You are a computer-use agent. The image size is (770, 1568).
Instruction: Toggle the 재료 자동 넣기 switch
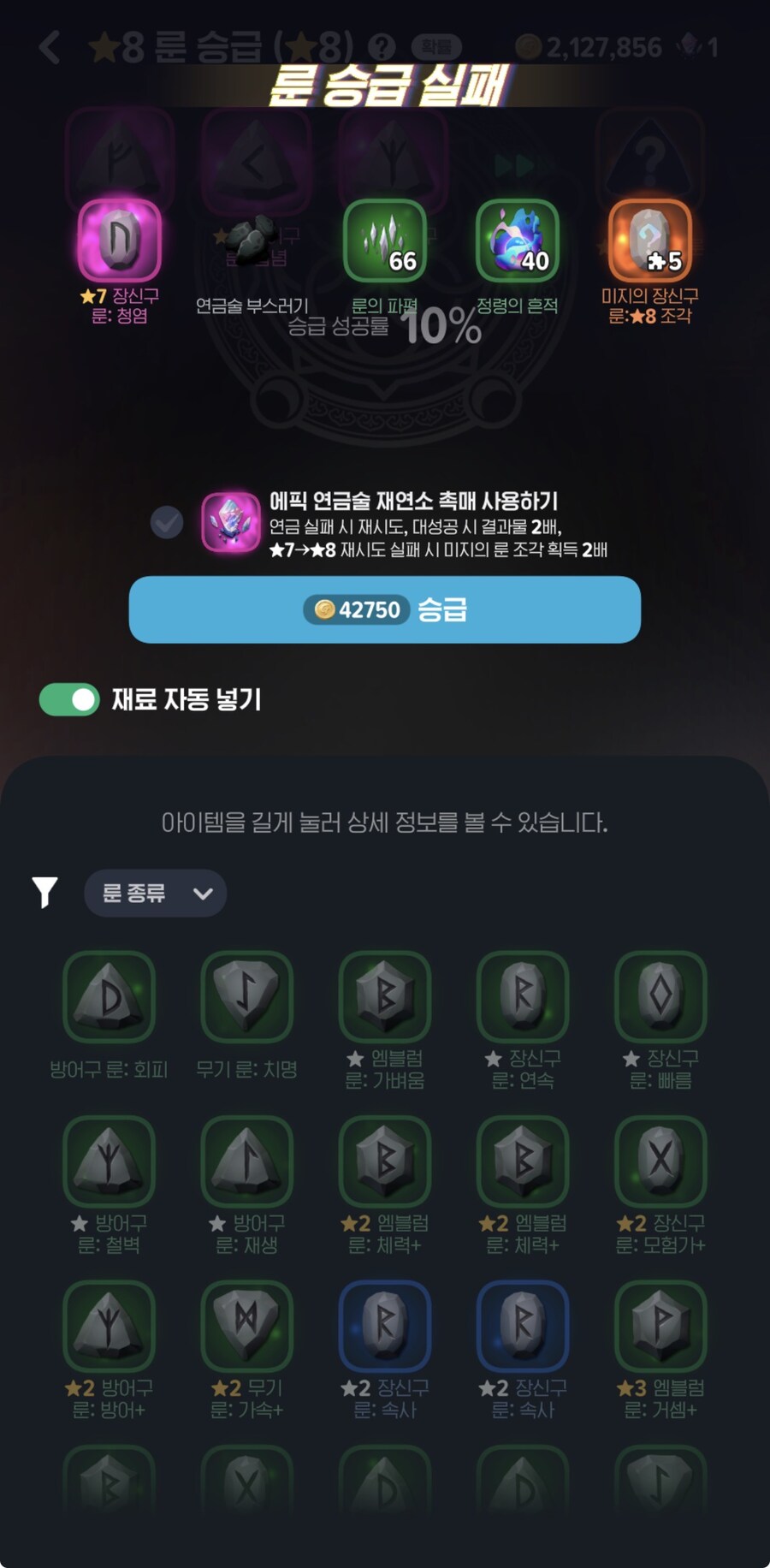point(69,699)
